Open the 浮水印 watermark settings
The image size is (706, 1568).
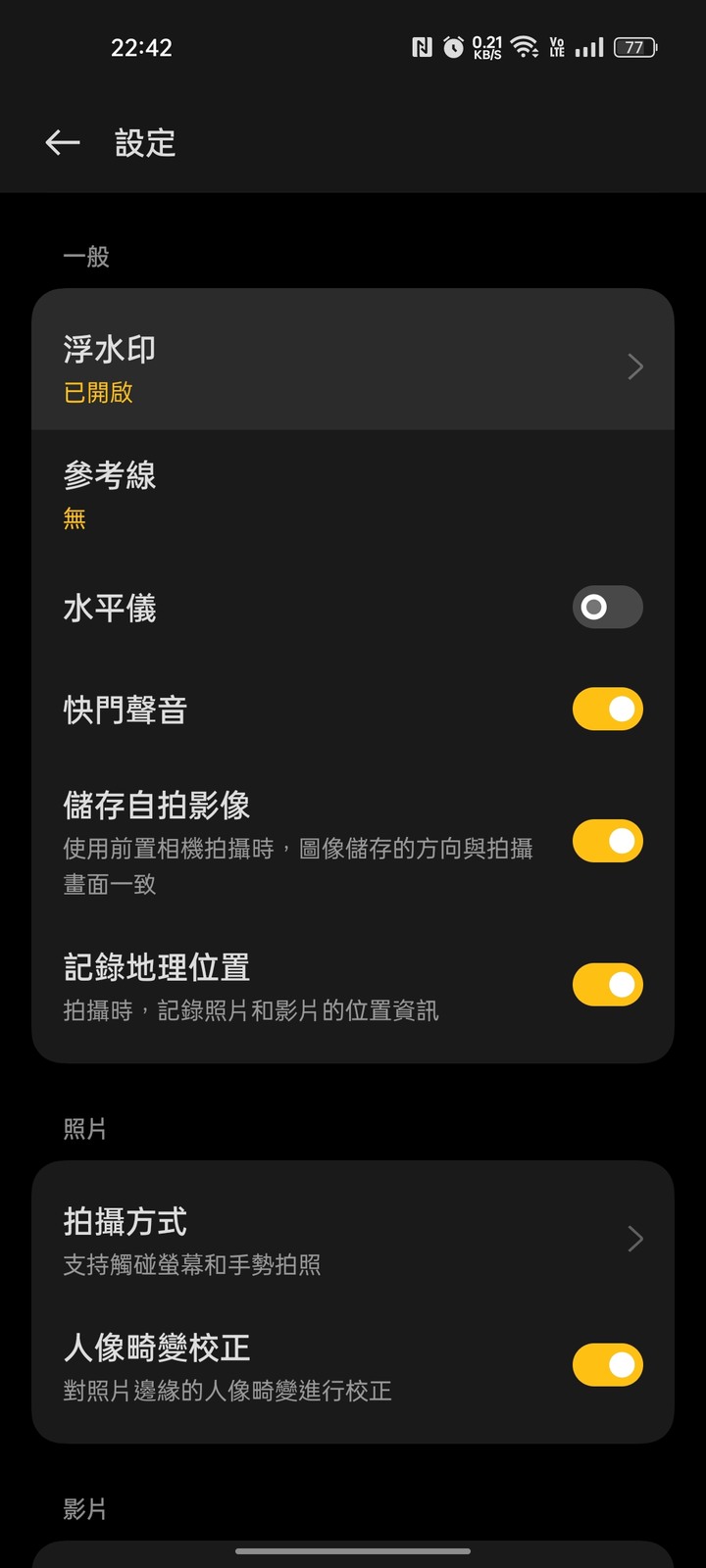353,367
